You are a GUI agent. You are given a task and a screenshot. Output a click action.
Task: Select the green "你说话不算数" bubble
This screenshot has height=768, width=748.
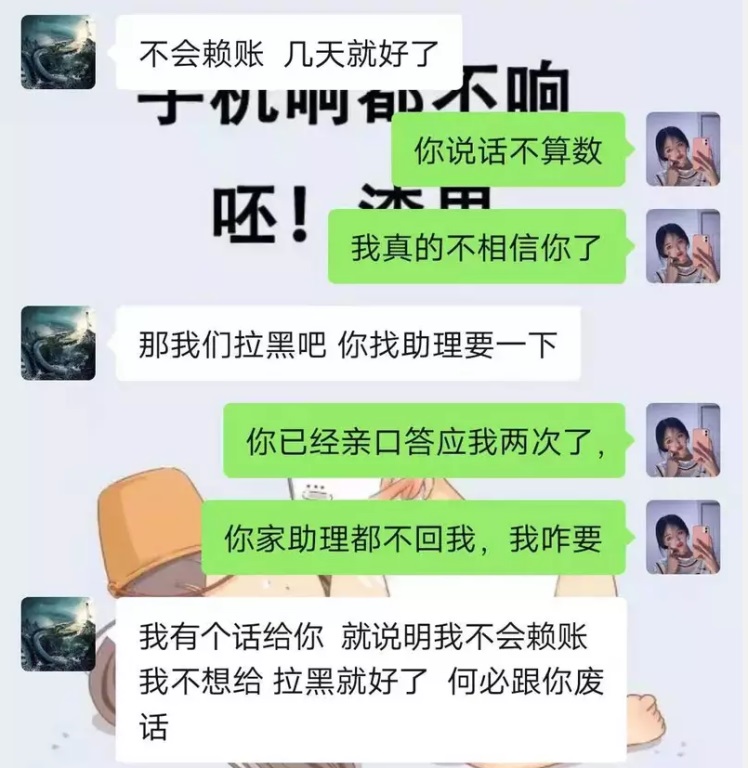point(510,153)
